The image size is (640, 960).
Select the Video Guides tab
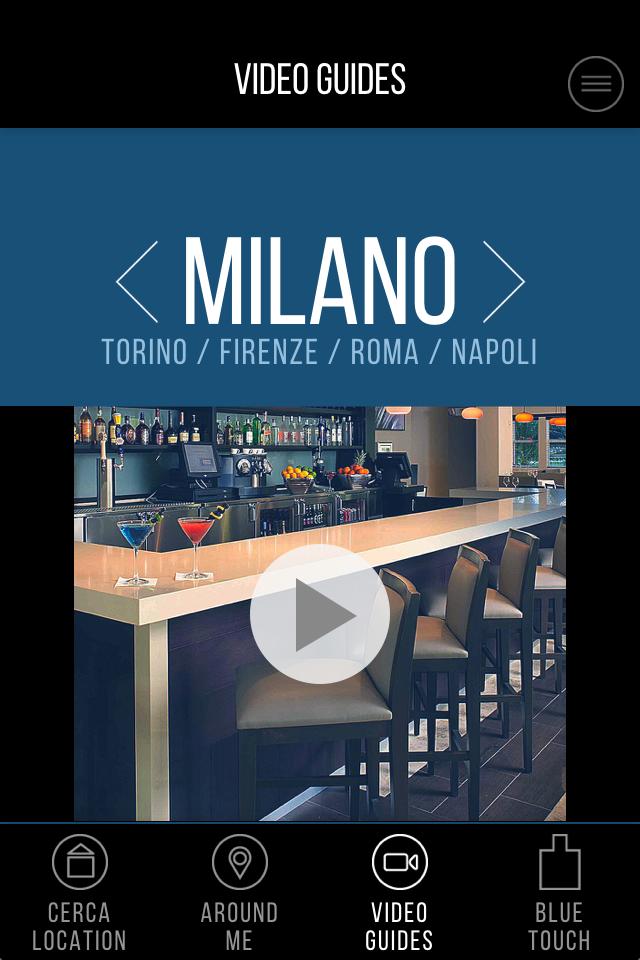click(x=399, y=892)
